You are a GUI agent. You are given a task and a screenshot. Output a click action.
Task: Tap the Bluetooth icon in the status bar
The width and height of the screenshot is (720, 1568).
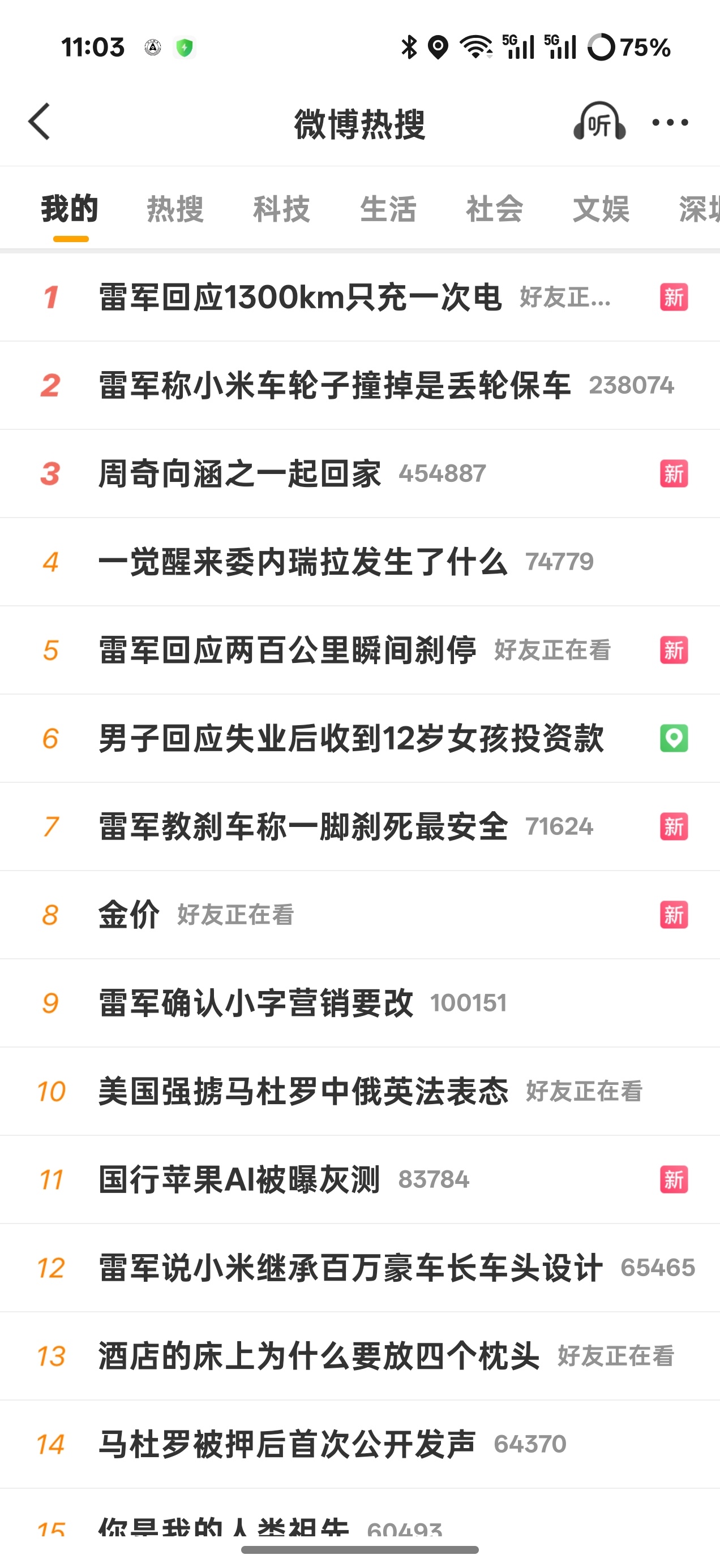408,46
